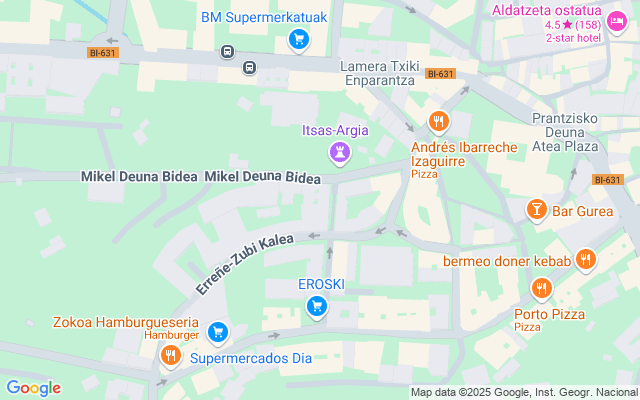This screenshot has width=640, height=400.
Task: Select the EROSKI supermarket pin
Action: click(317, 306)
